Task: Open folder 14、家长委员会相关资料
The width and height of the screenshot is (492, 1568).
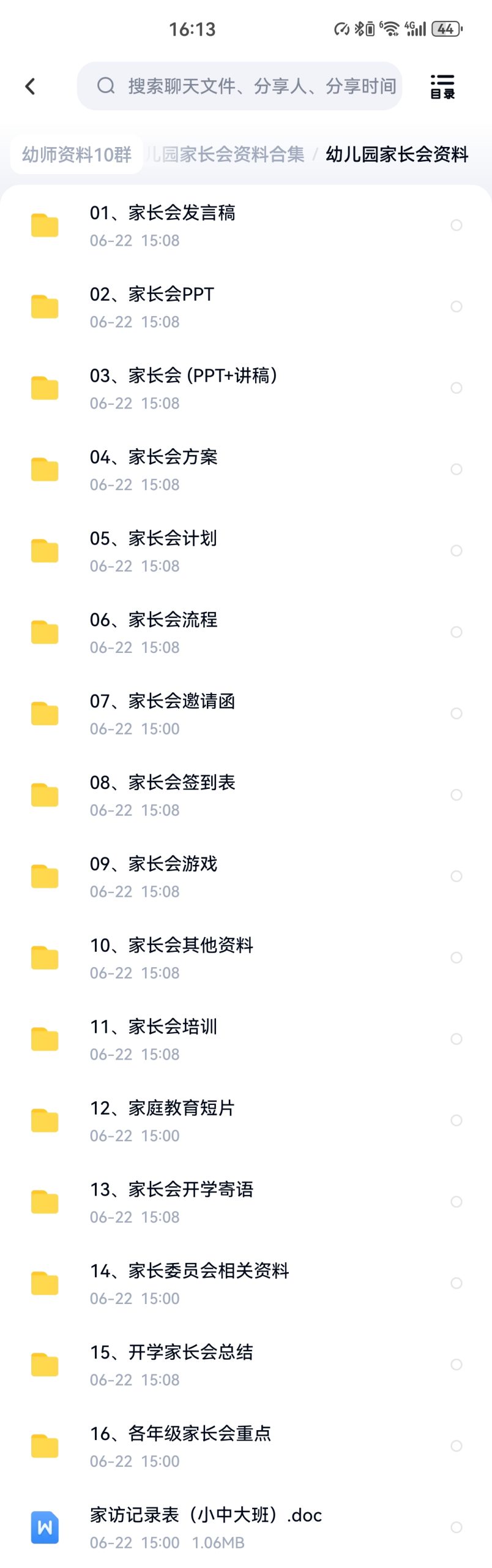Action: (190, 1283)
